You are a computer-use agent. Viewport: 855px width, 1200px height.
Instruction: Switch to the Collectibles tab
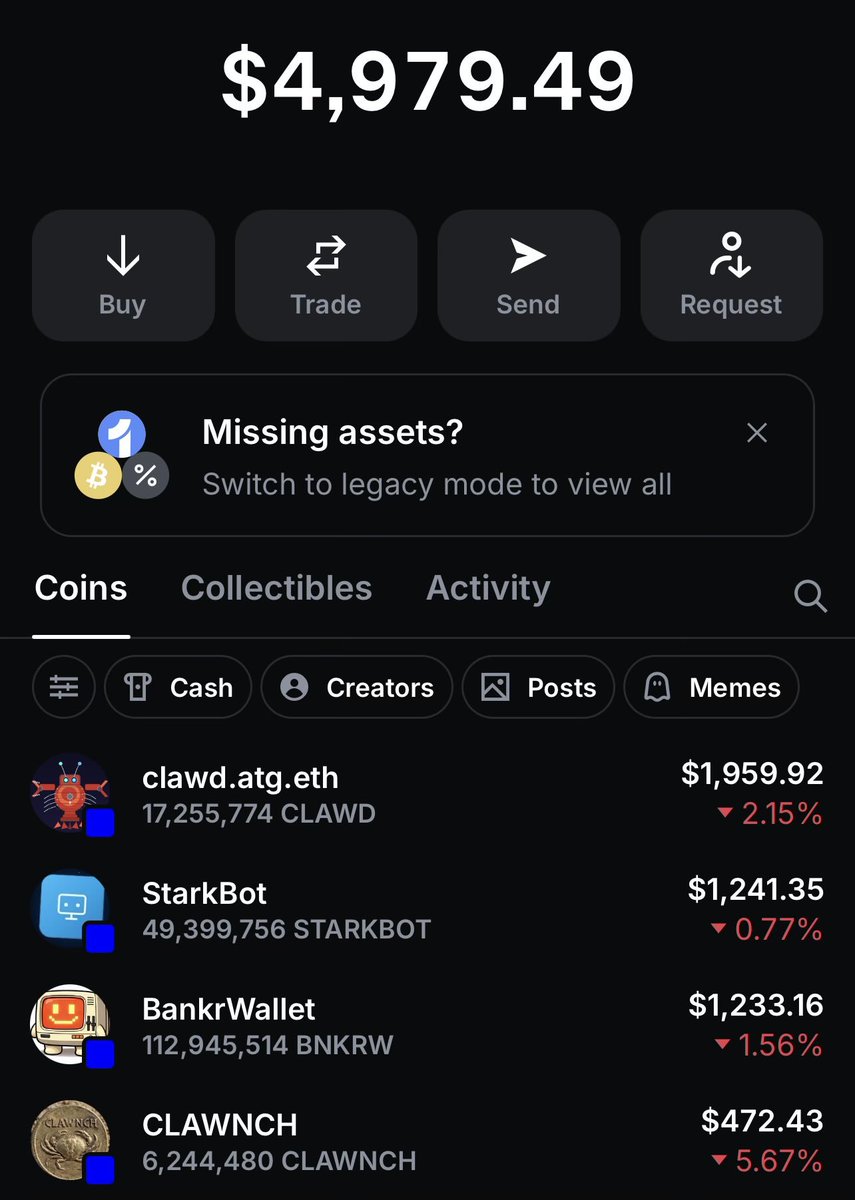[276, 588]
